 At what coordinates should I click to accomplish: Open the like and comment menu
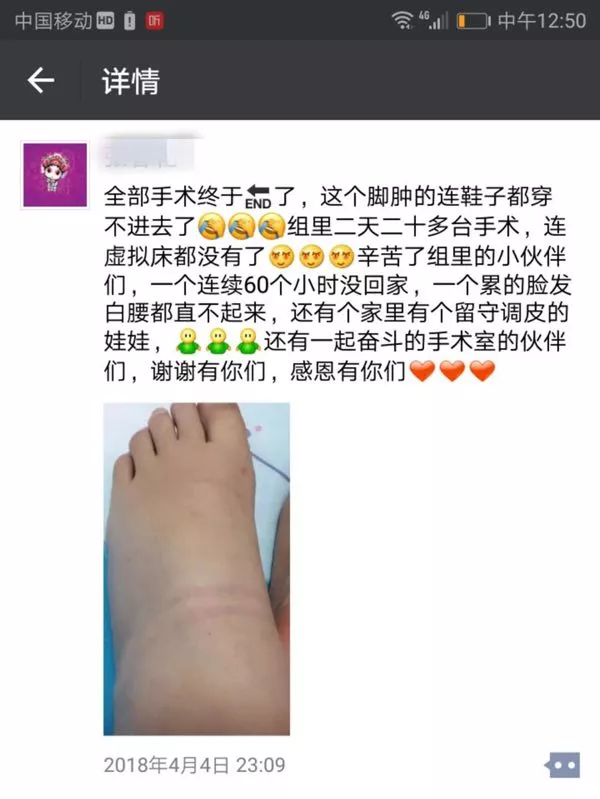(x=561, y=765)
